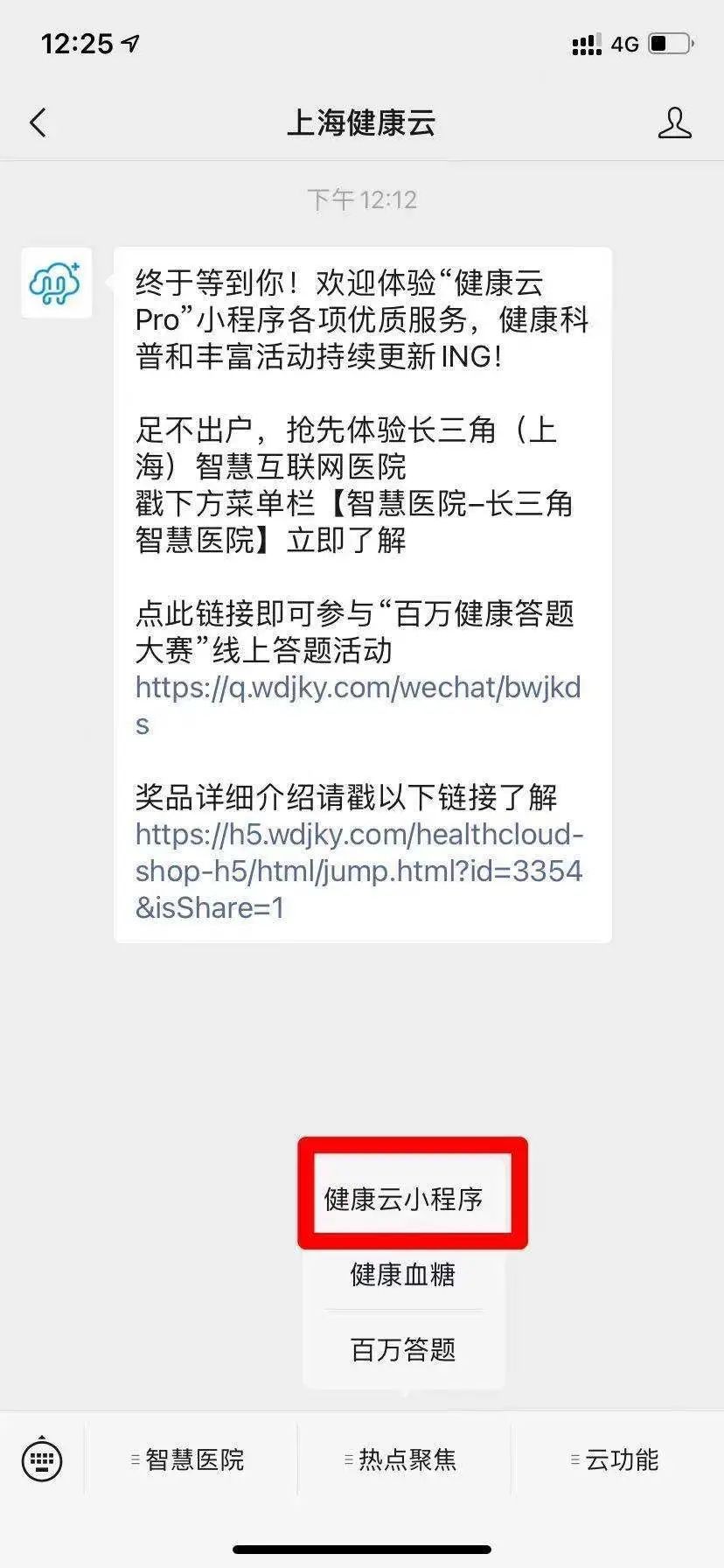Expand the 智慧医院 bottom menu

(x=190, y=1459)
